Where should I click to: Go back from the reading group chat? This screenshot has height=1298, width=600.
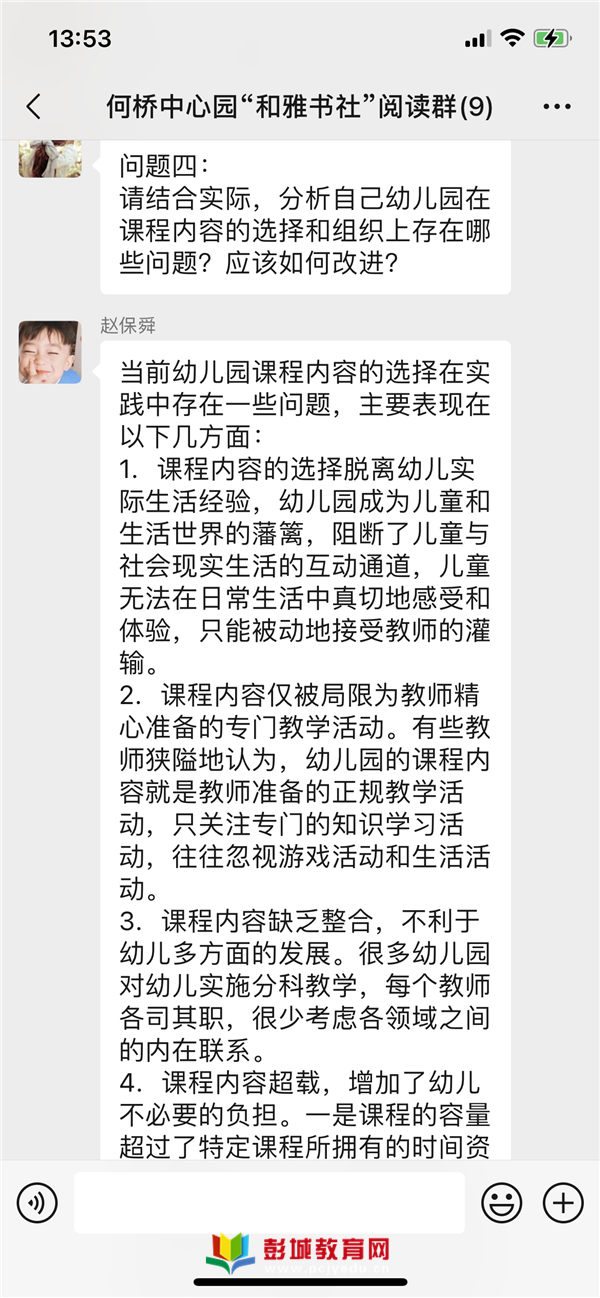[x=34, y=107]
